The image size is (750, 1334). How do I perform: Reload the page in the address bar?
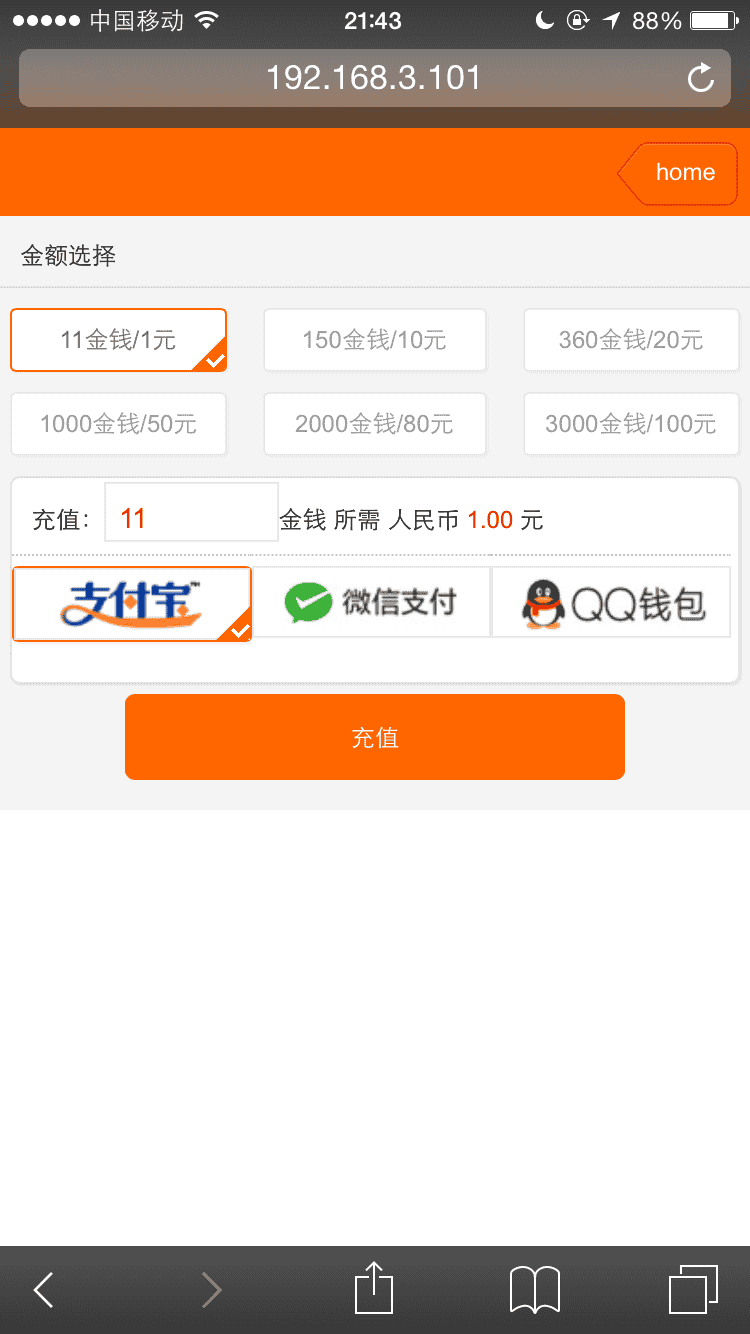(701, 78)
